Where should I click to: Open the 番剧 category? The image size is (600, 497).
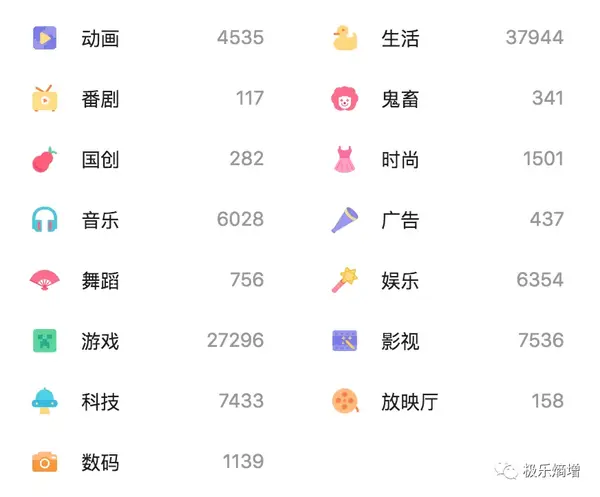(148, 99)
